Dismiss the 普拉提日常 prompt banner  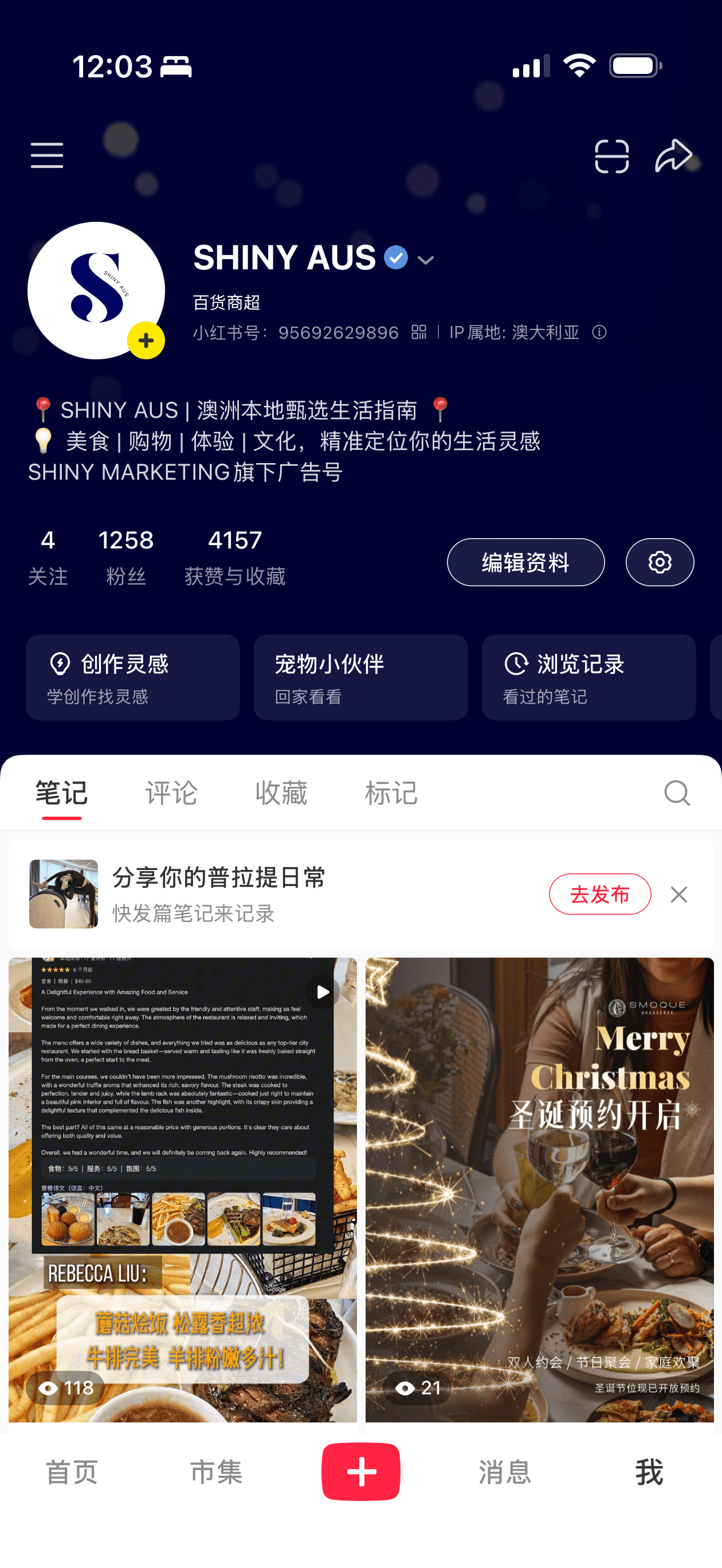(x=679, y=894)
